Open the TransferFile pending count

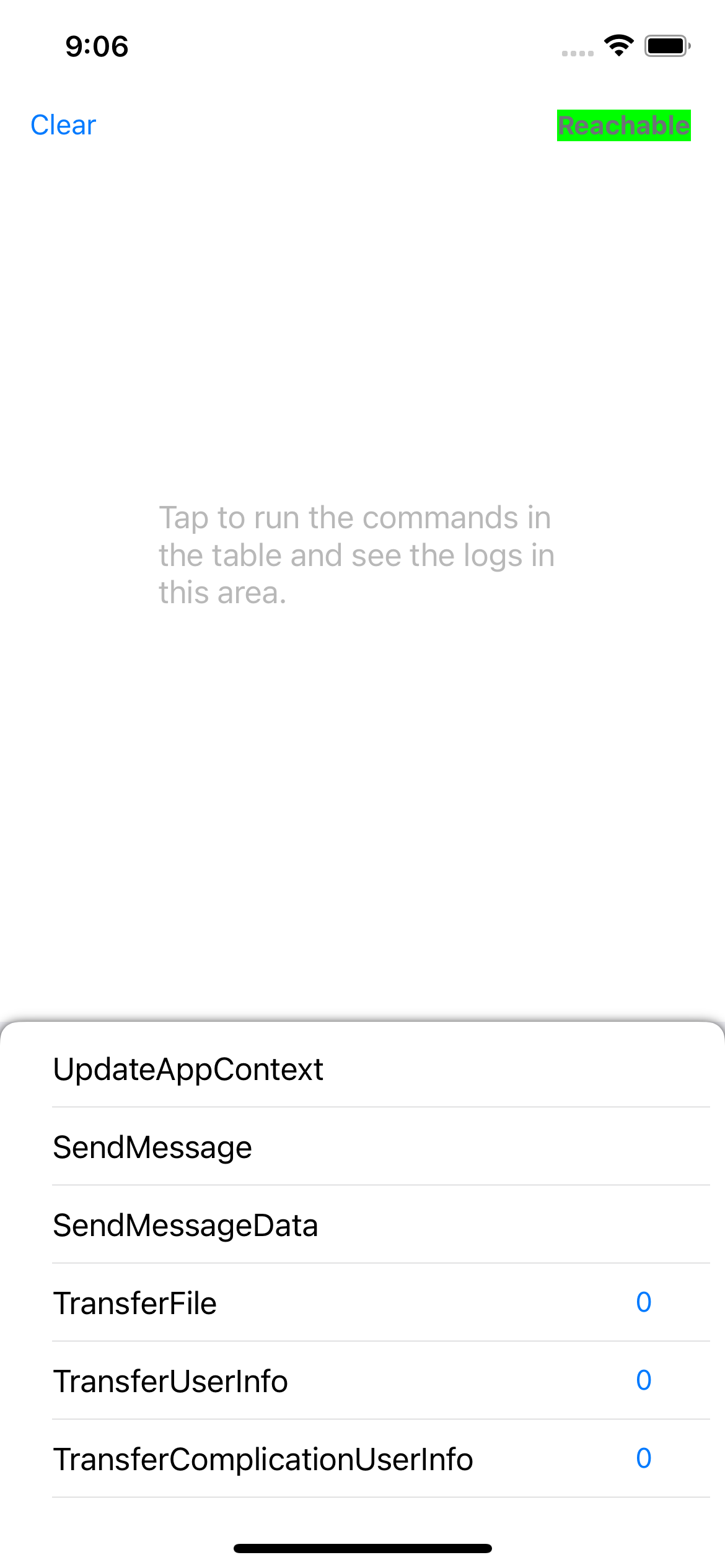pos(643,1302)
